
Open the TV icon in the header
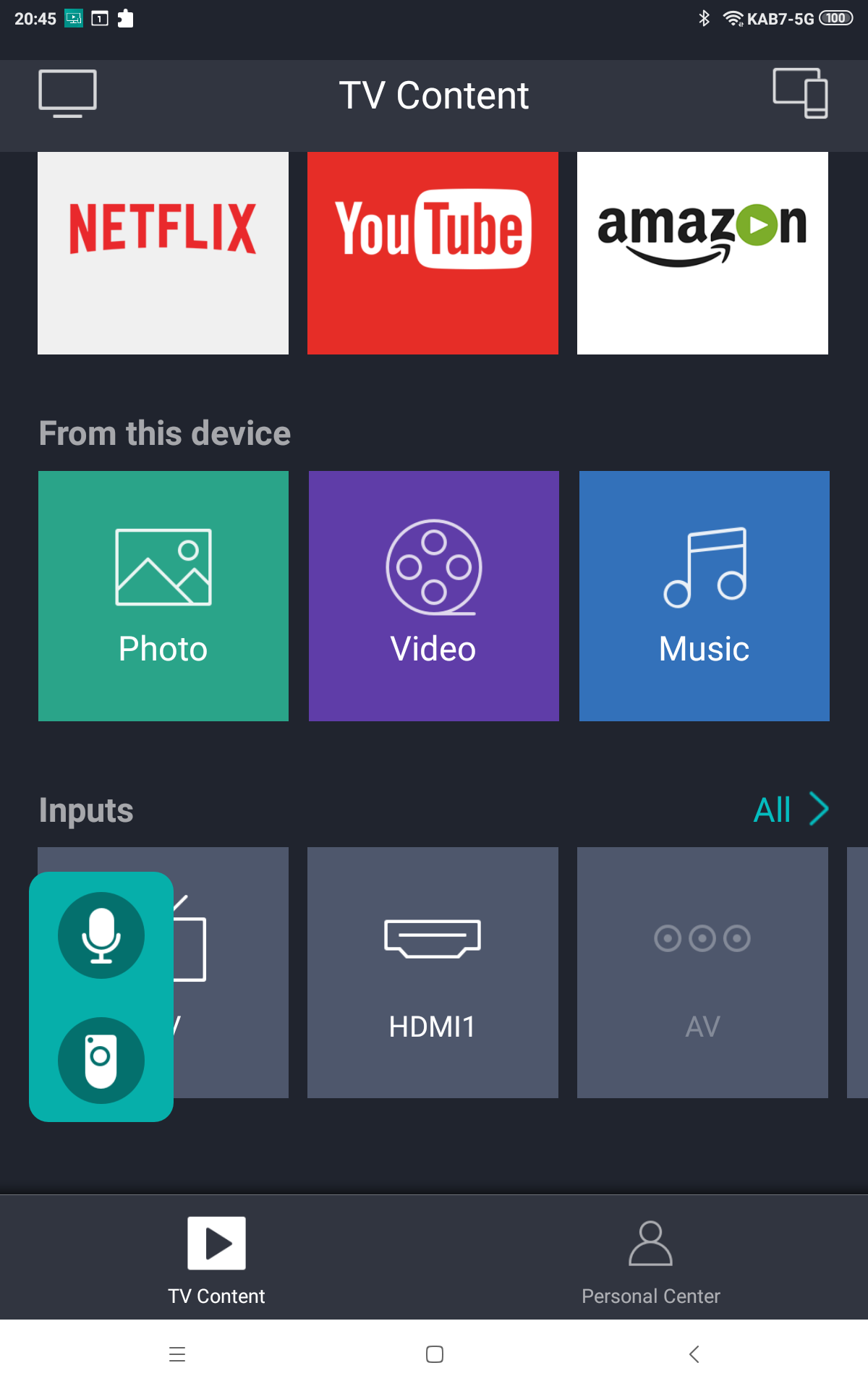(x=67, y=94)
